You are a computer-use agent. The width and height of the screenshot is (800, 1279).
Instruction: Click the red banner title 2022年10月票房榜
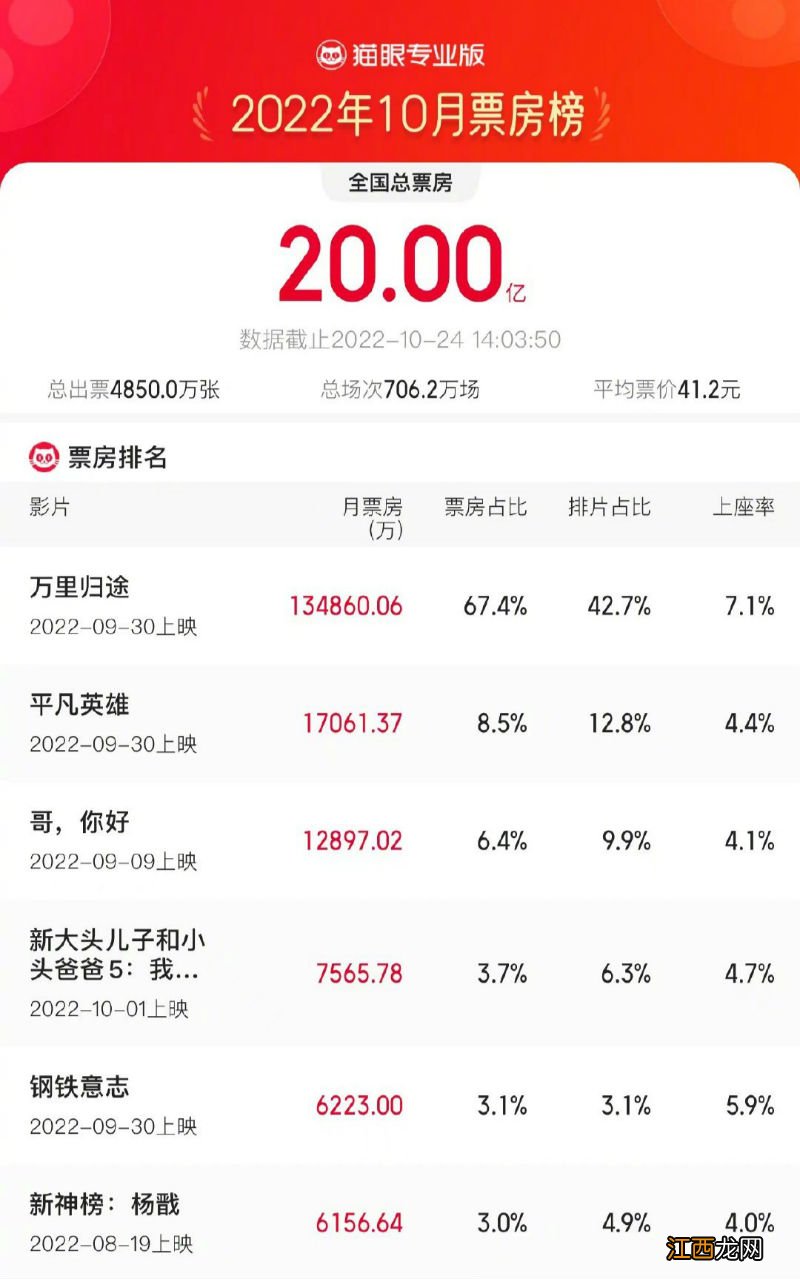(x=400, y=113)
